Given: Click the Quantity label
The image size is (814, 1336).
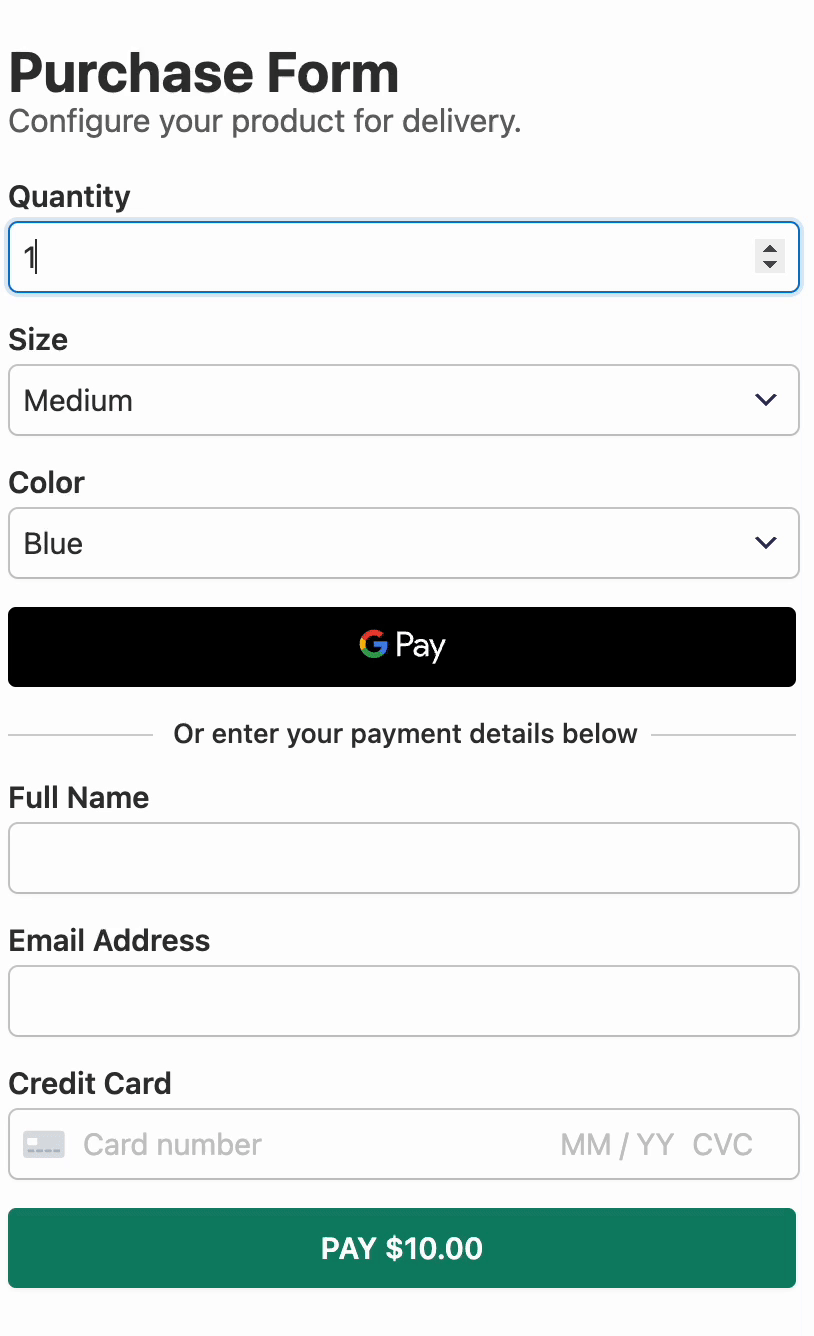Looking at the screenshot, I should [69, 197].
